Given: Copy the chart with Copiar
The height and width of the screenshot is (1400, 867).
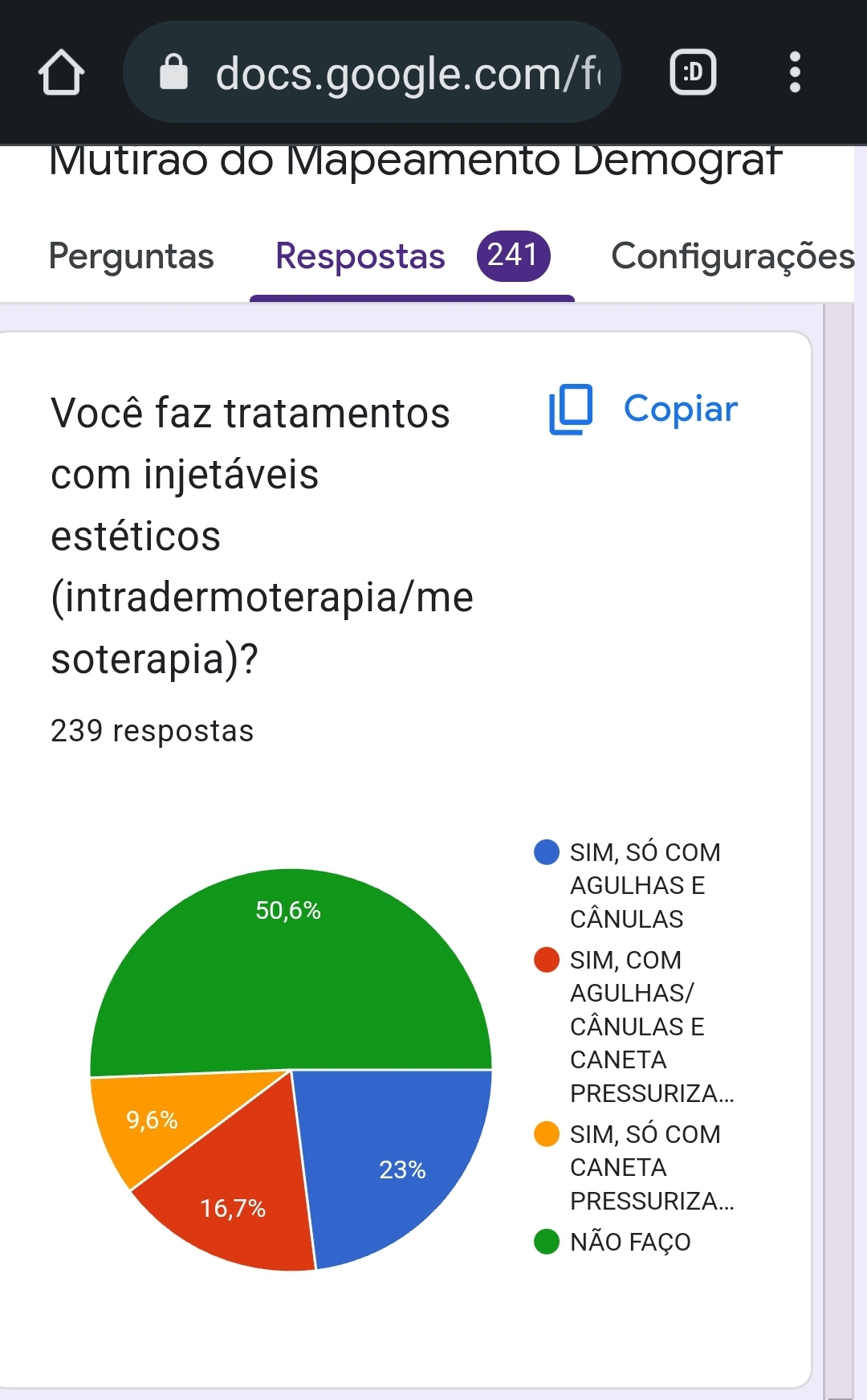Looking at the screenshot, I should click(643, 409).
